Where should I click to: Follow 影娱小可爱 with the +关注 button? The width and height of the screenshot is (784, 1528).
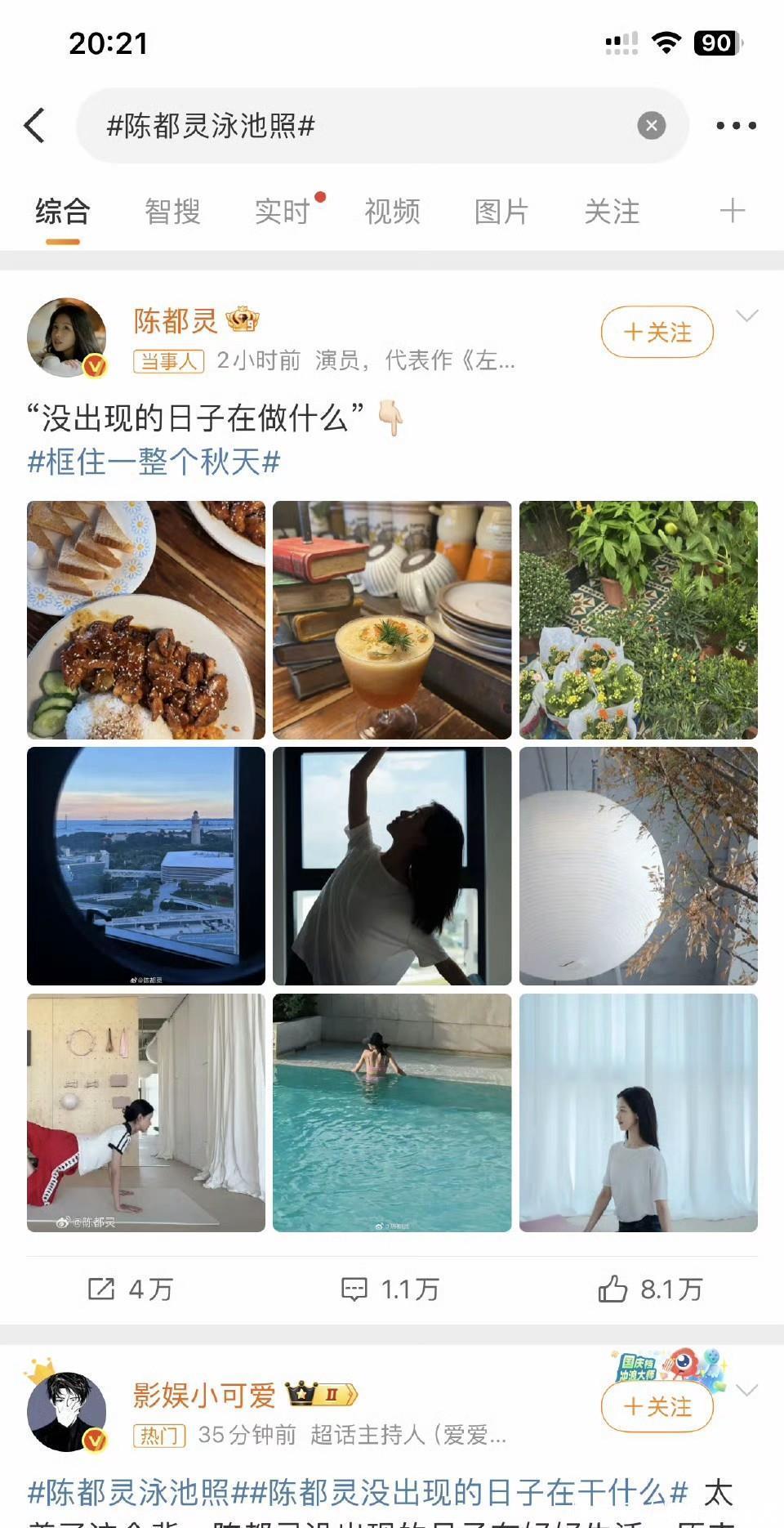click(657, 1407)
